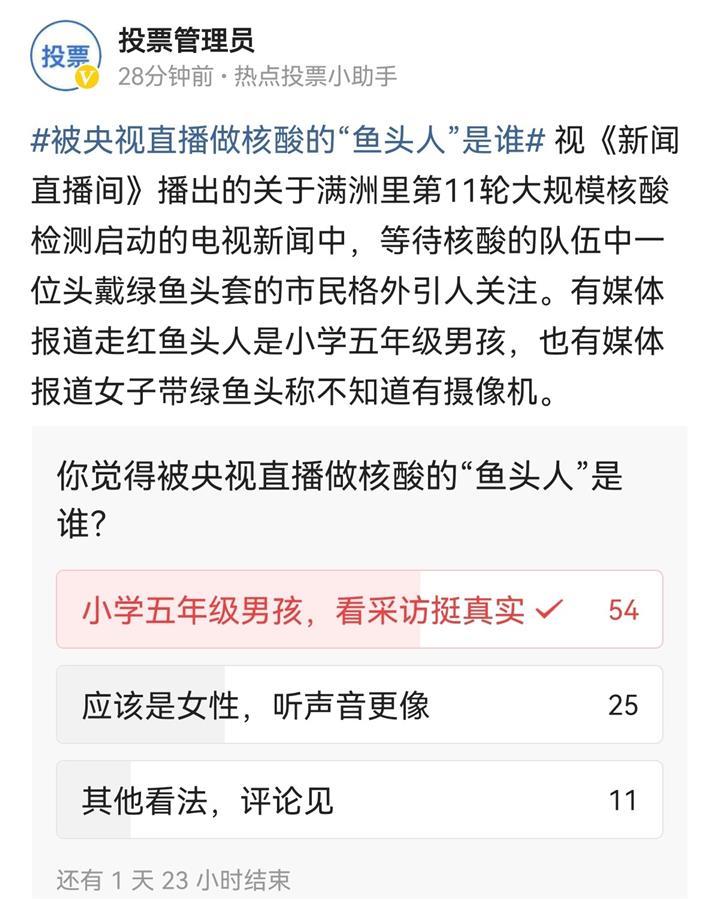Open the 投票管理员 profile avatar

[x=65, y=55]
